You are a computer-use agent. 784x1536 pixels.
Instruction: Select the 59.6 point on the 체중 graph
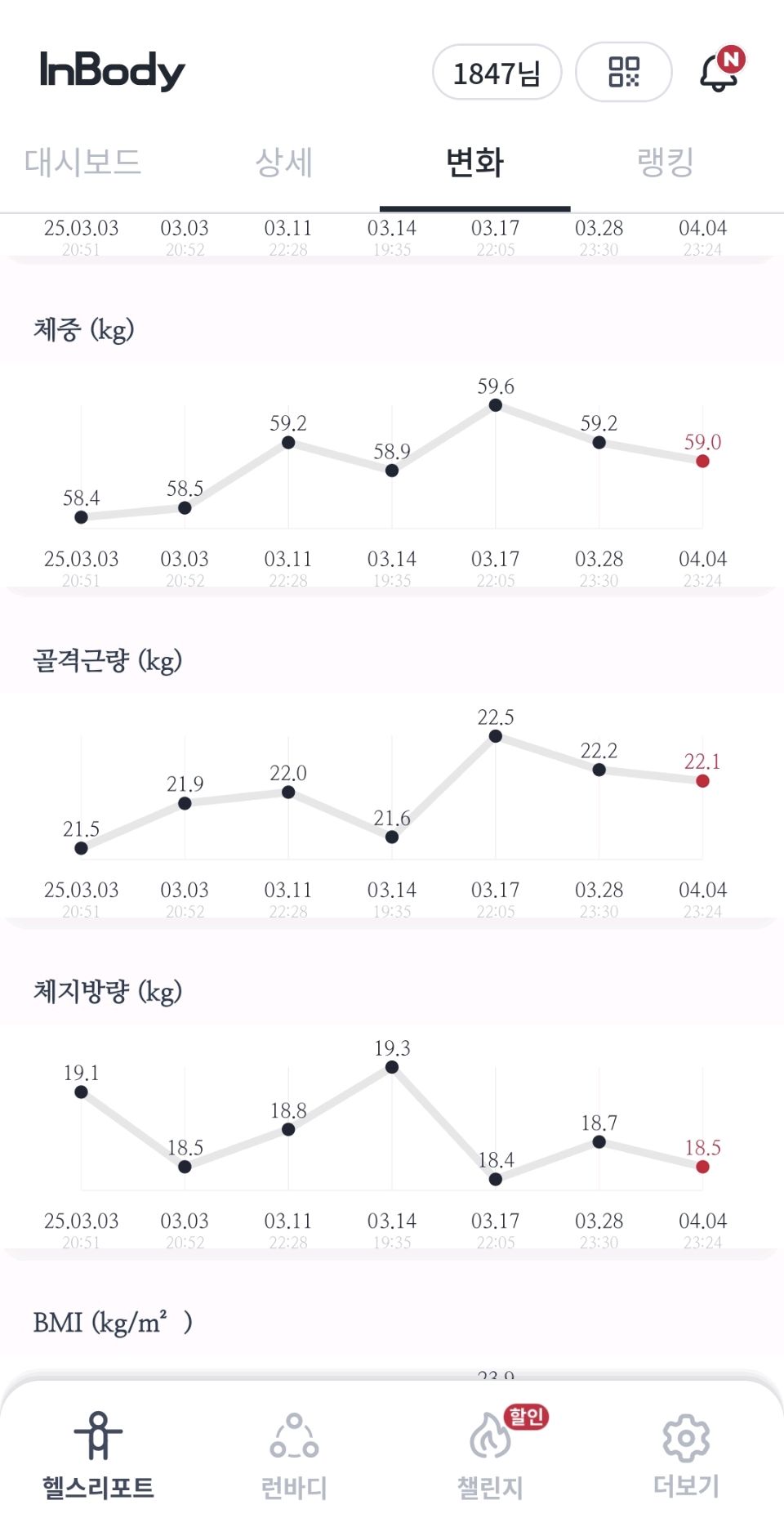tap(496, 406)
